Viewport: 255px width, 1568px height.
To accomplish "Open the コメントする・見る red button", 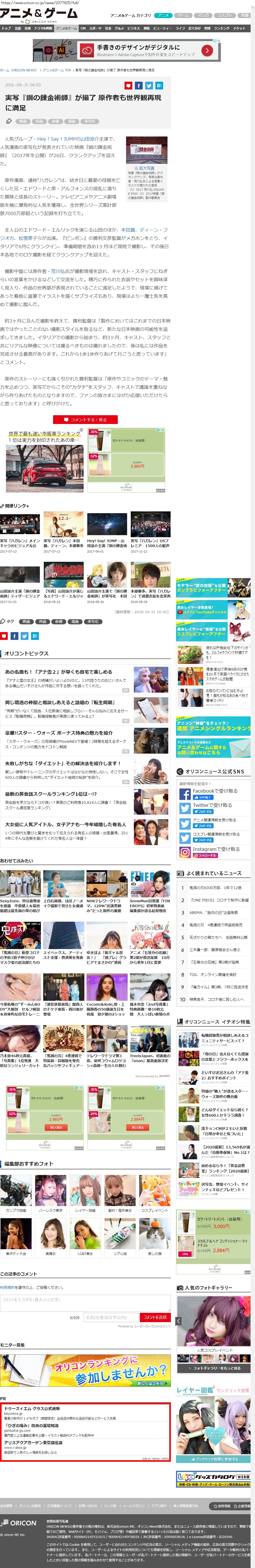I will coord(85,419).
